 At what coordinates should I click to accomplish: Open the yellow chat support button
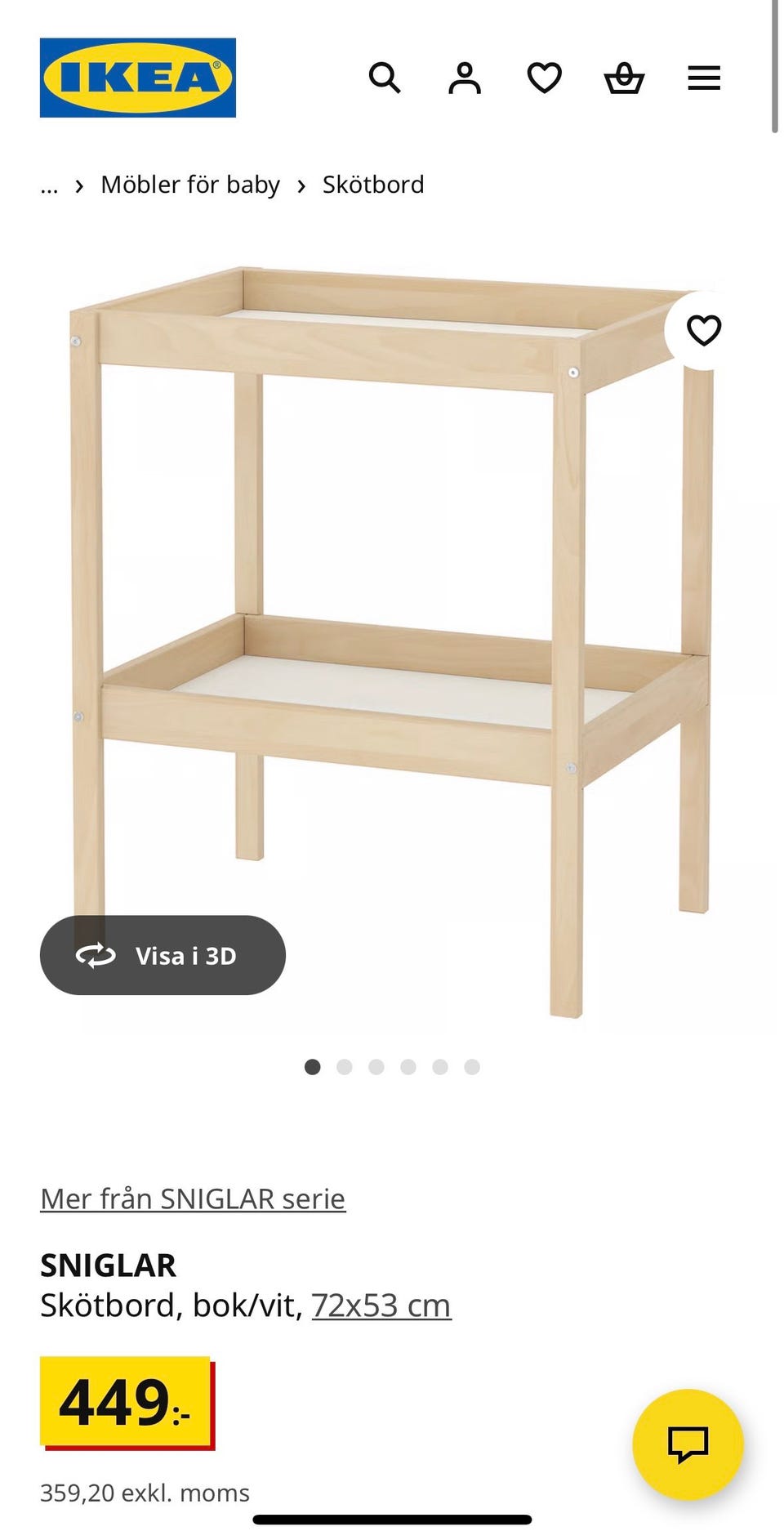tap(688, 1444)
